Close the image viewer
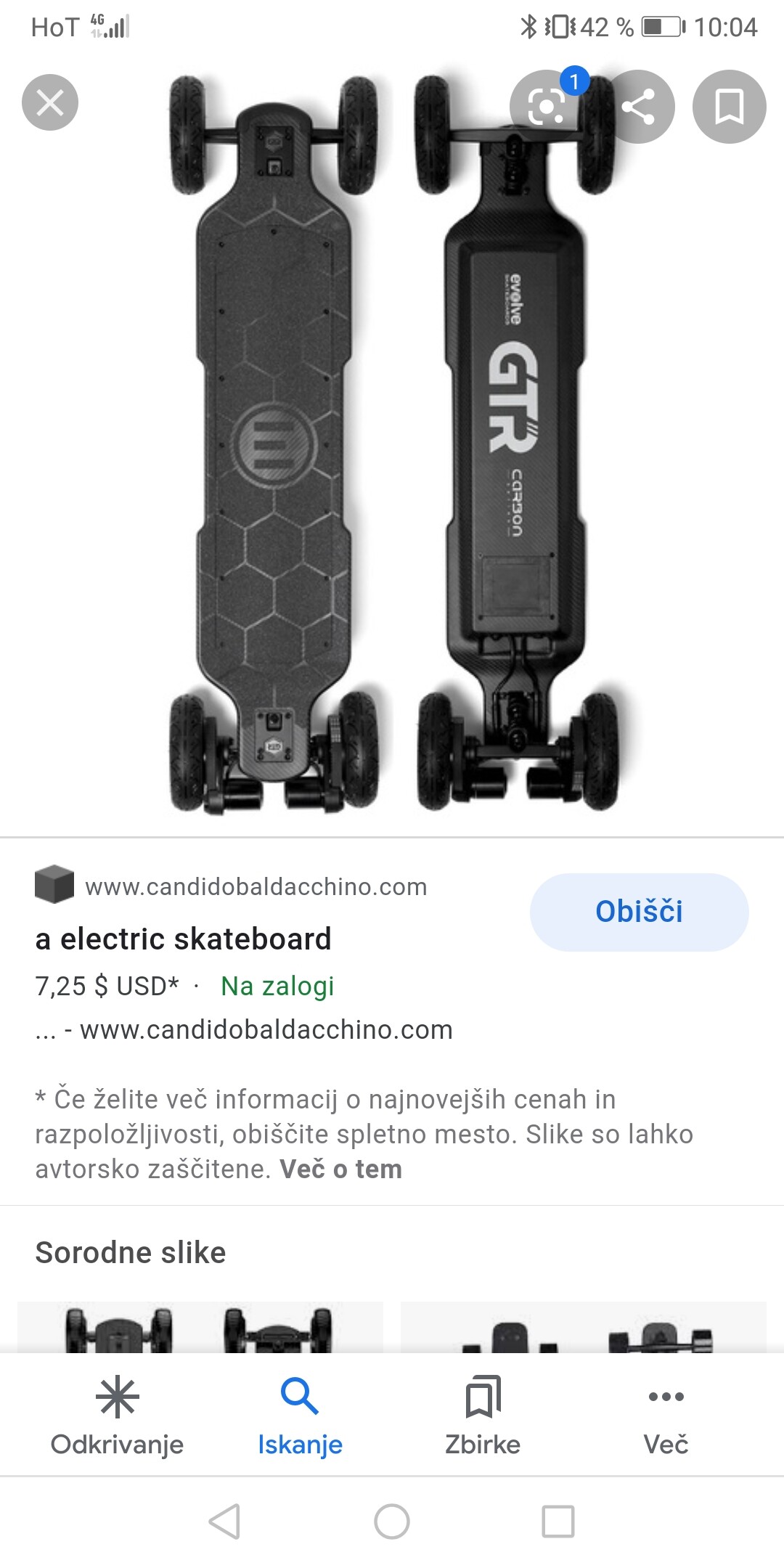 tap(50, 102)
